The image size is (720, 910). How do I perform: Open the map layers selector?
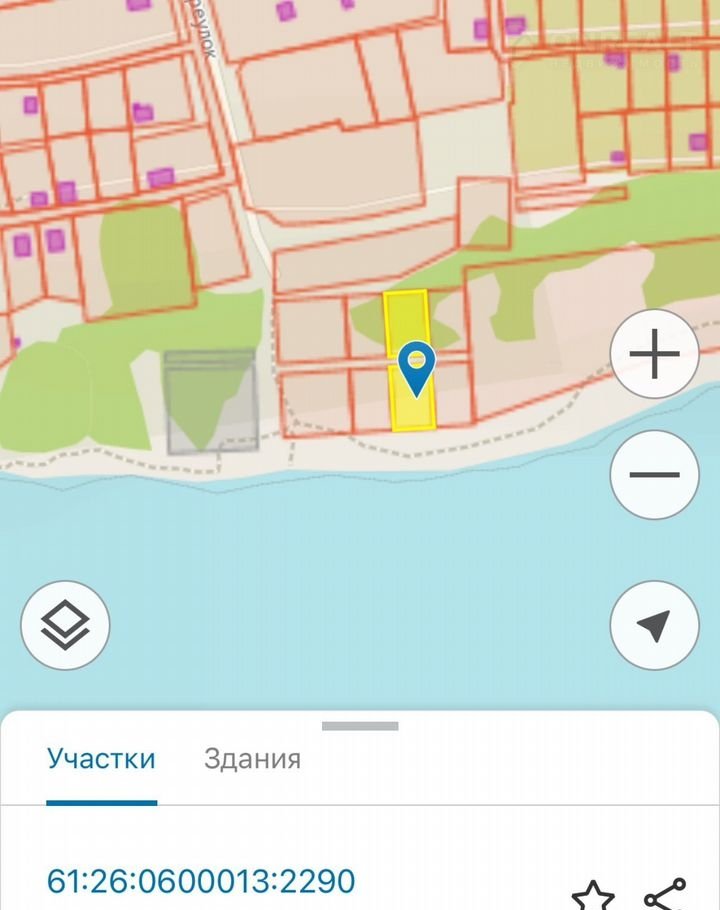65,626
